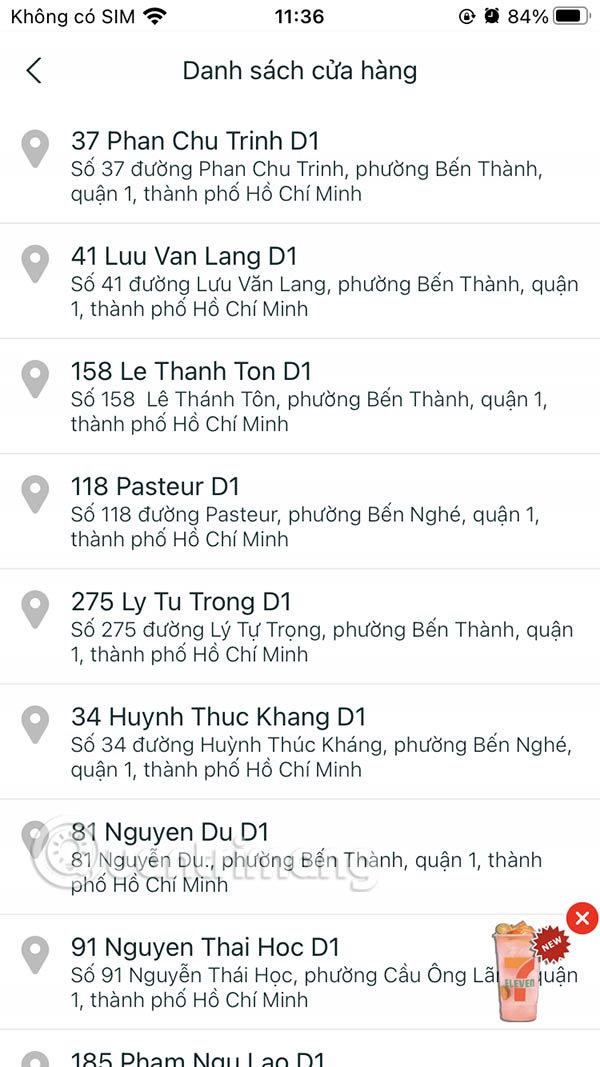The height and width of the screenshot is (1067, 600).
Task: Select the 41 Luu Van Lang D1 store
Action: 300,281
